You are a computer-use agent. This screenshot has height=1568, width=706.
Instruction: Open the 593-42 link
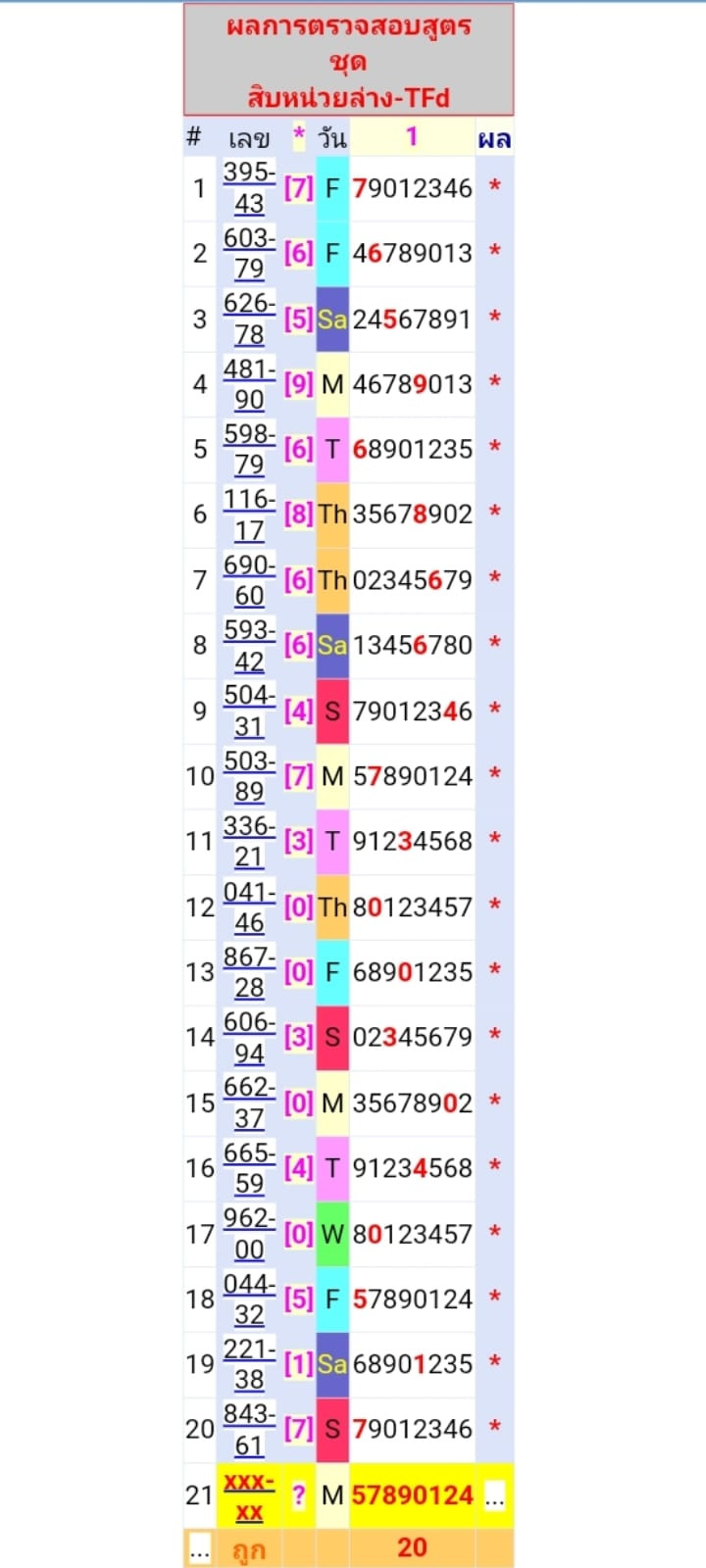(249, 645)
